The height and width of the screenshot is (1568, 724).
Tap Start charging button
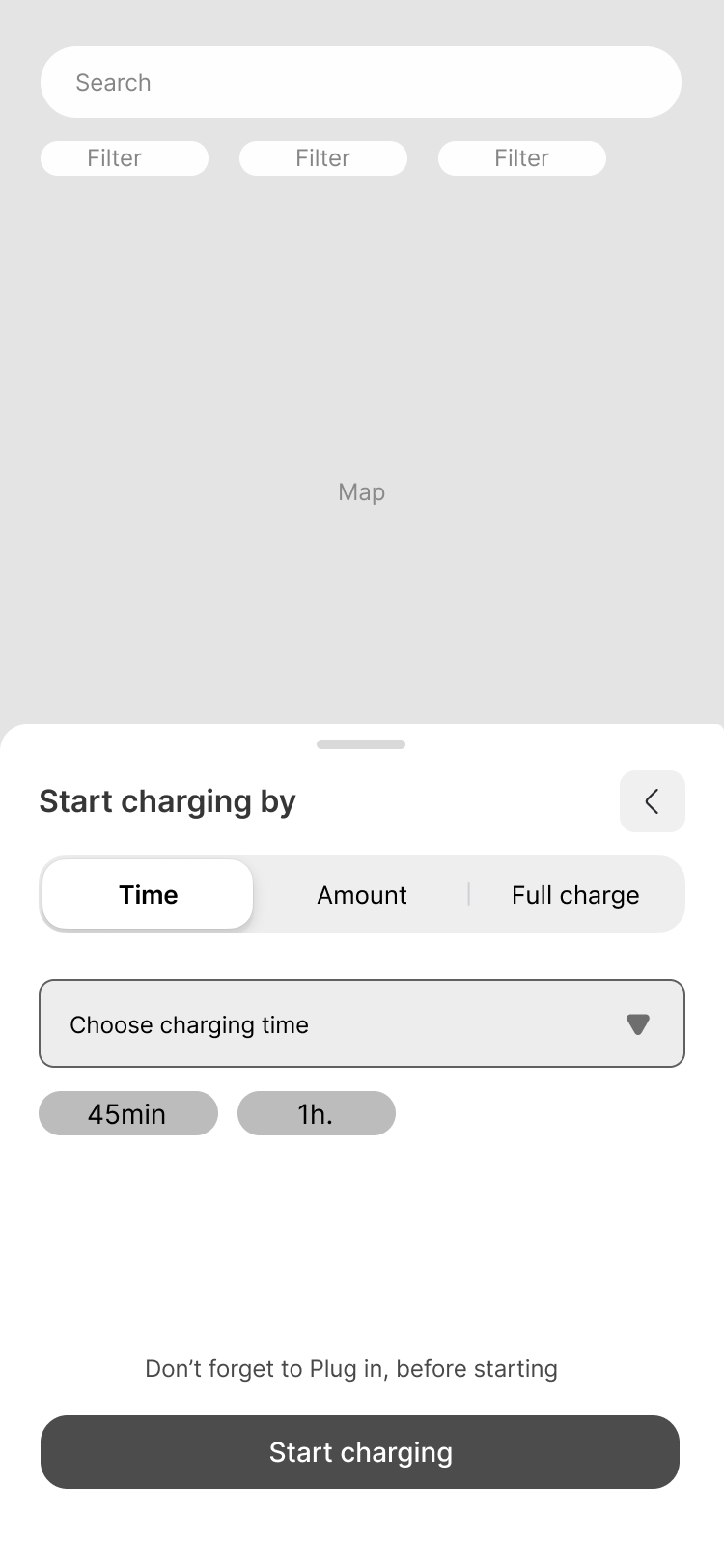360,1452
